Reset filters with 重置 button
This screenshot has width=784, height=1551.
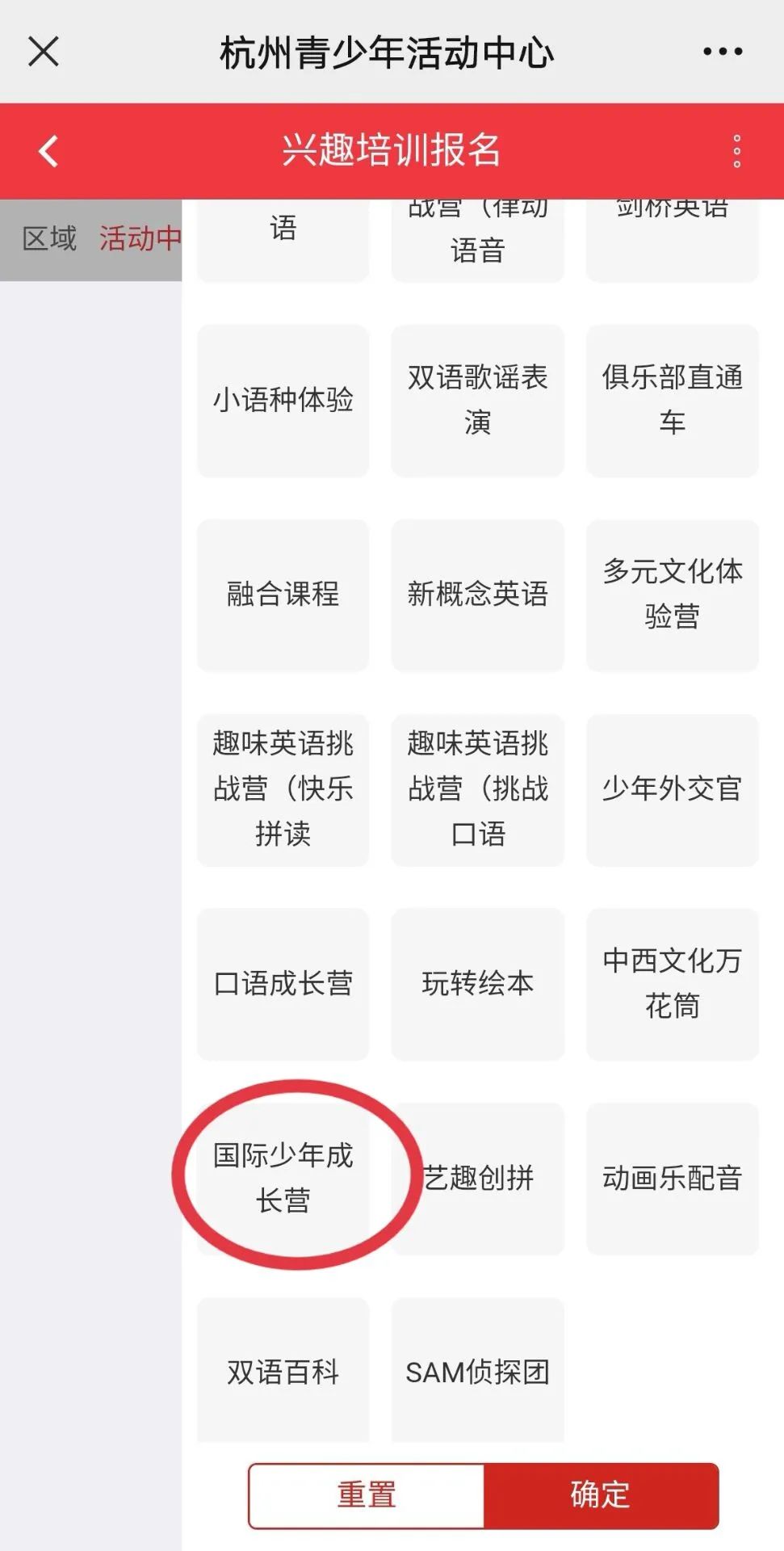367,1495
